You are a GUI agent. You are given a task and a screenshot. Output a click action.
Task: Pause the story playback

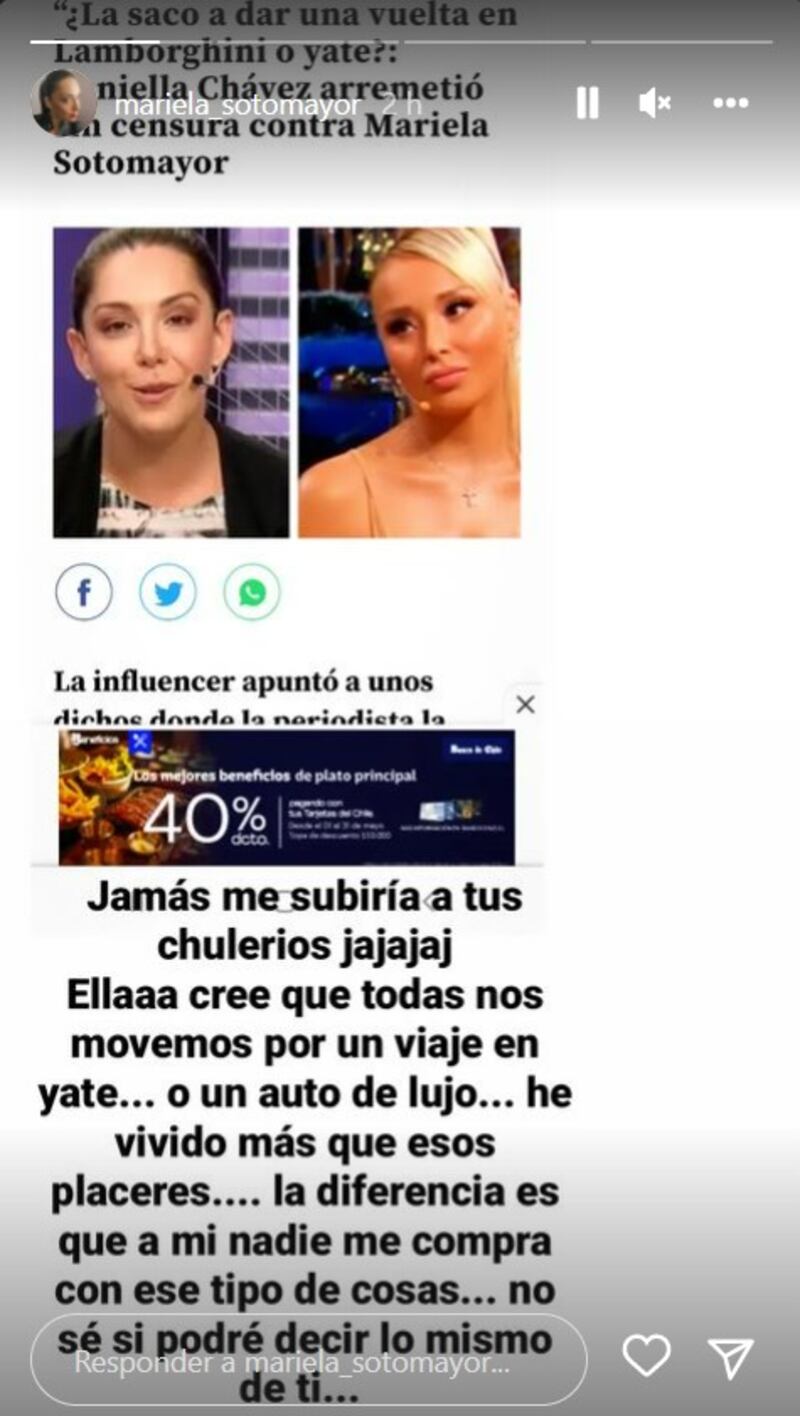tap(587, 103)
